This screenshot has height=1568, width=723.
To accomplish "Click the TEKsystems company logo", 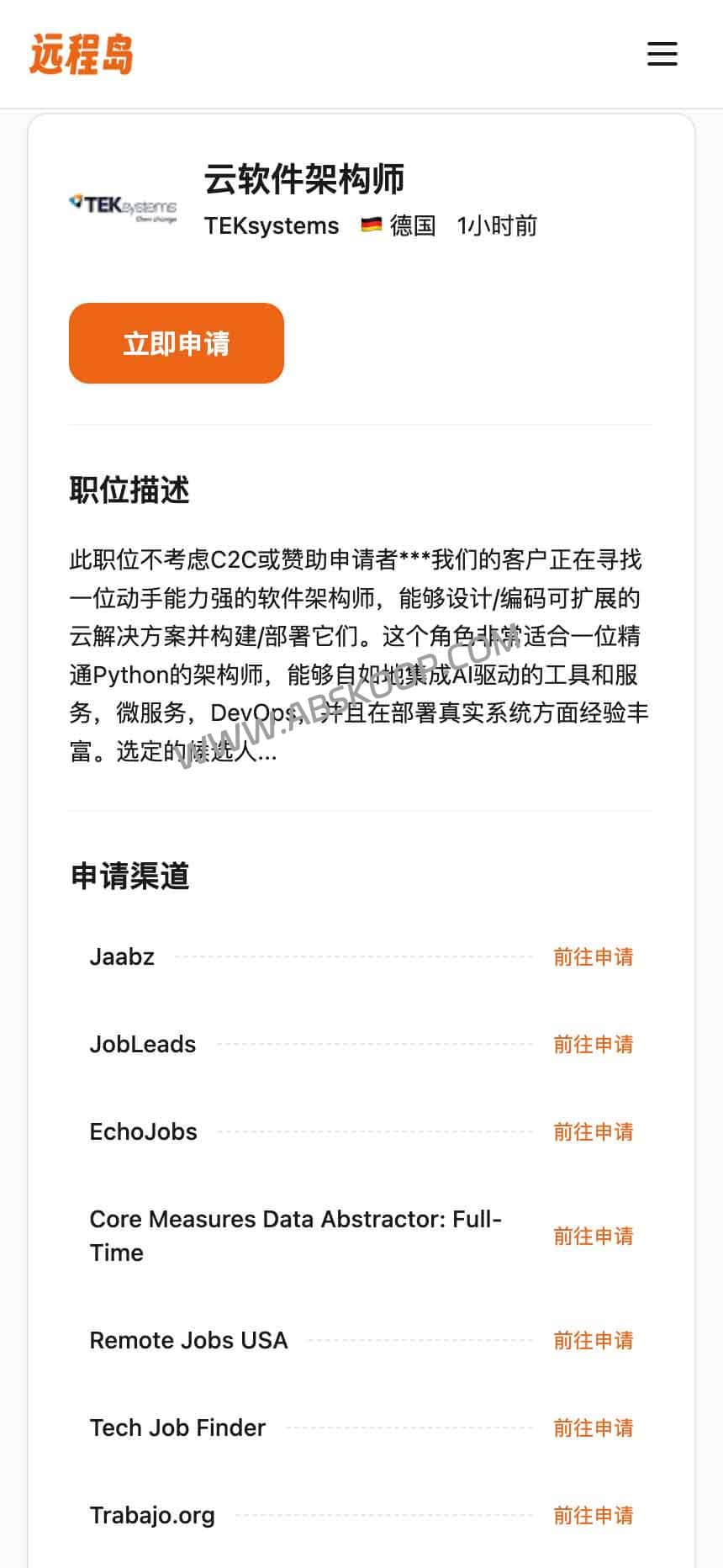I will point(123,207).
